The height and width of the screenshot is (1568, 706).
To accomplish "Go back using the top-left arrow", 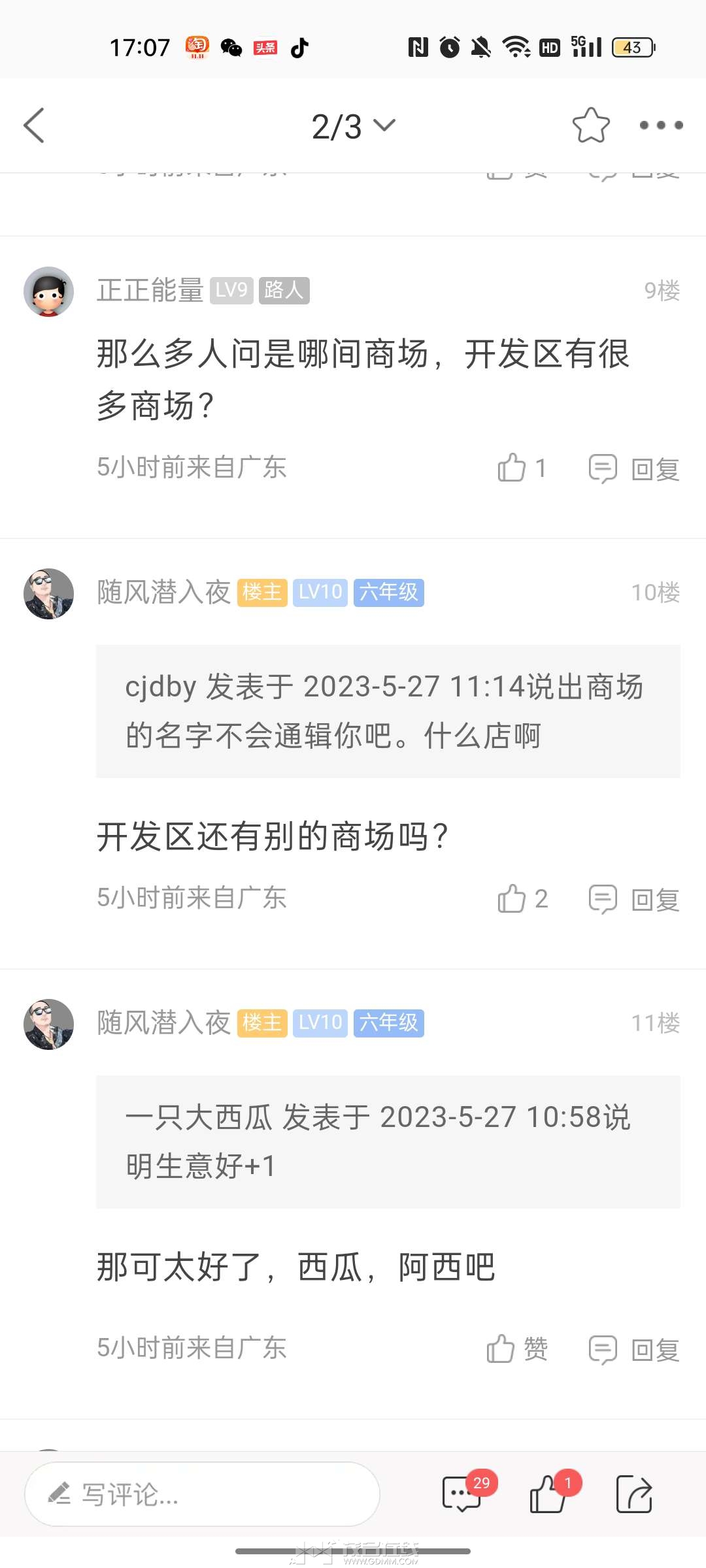I will point(34,125).
